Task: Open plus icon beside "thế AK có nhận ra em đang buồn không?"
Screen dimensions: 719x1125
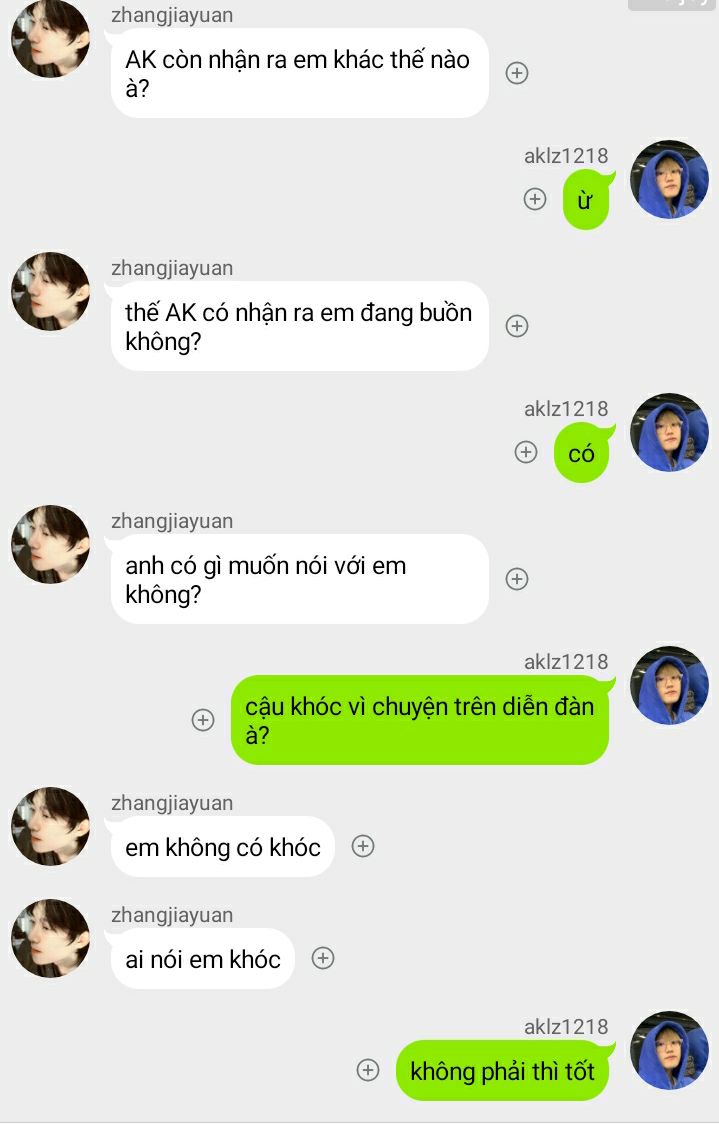Action: click(517, 326)
